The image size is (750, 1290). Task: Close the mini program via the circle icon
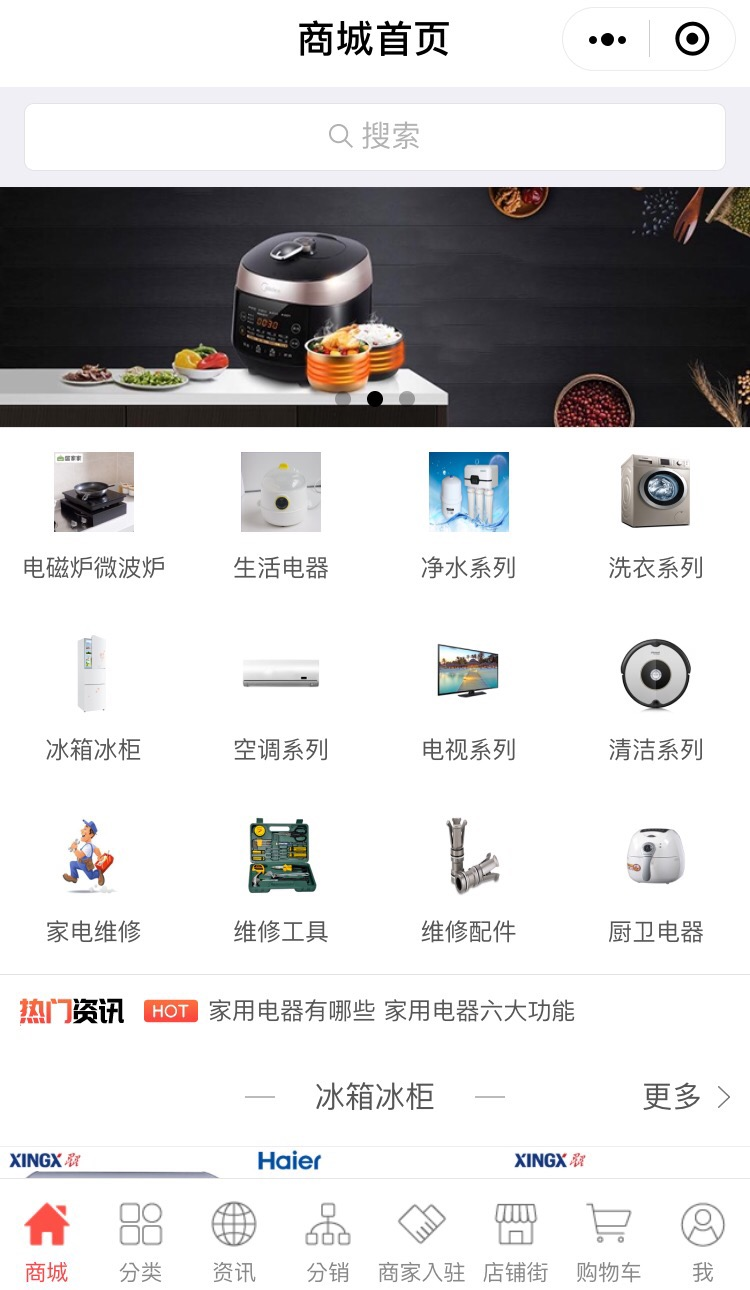point(692,40)
